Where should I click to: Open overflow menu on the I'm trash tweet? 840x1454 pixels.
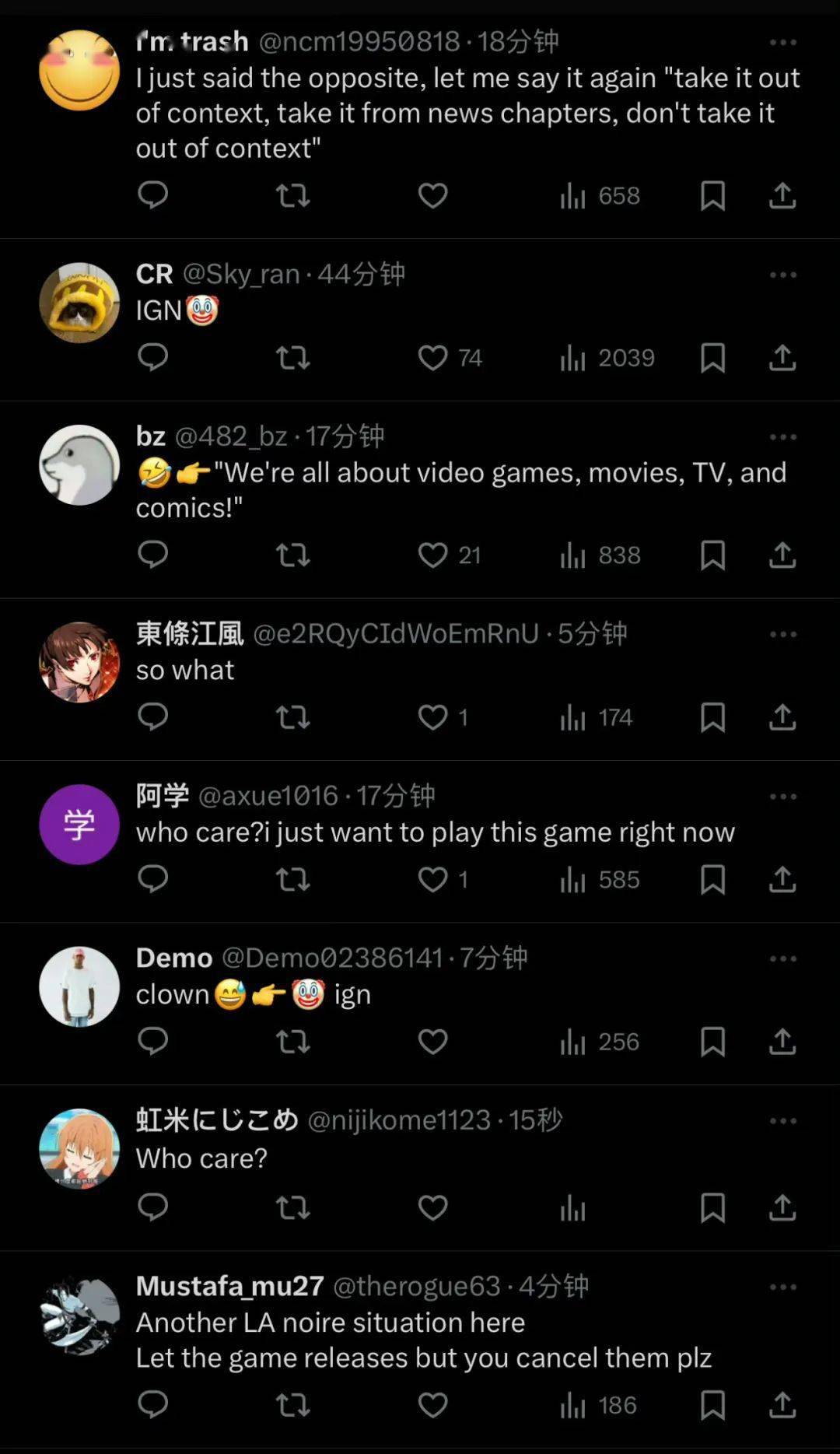[x=782, y=42]
